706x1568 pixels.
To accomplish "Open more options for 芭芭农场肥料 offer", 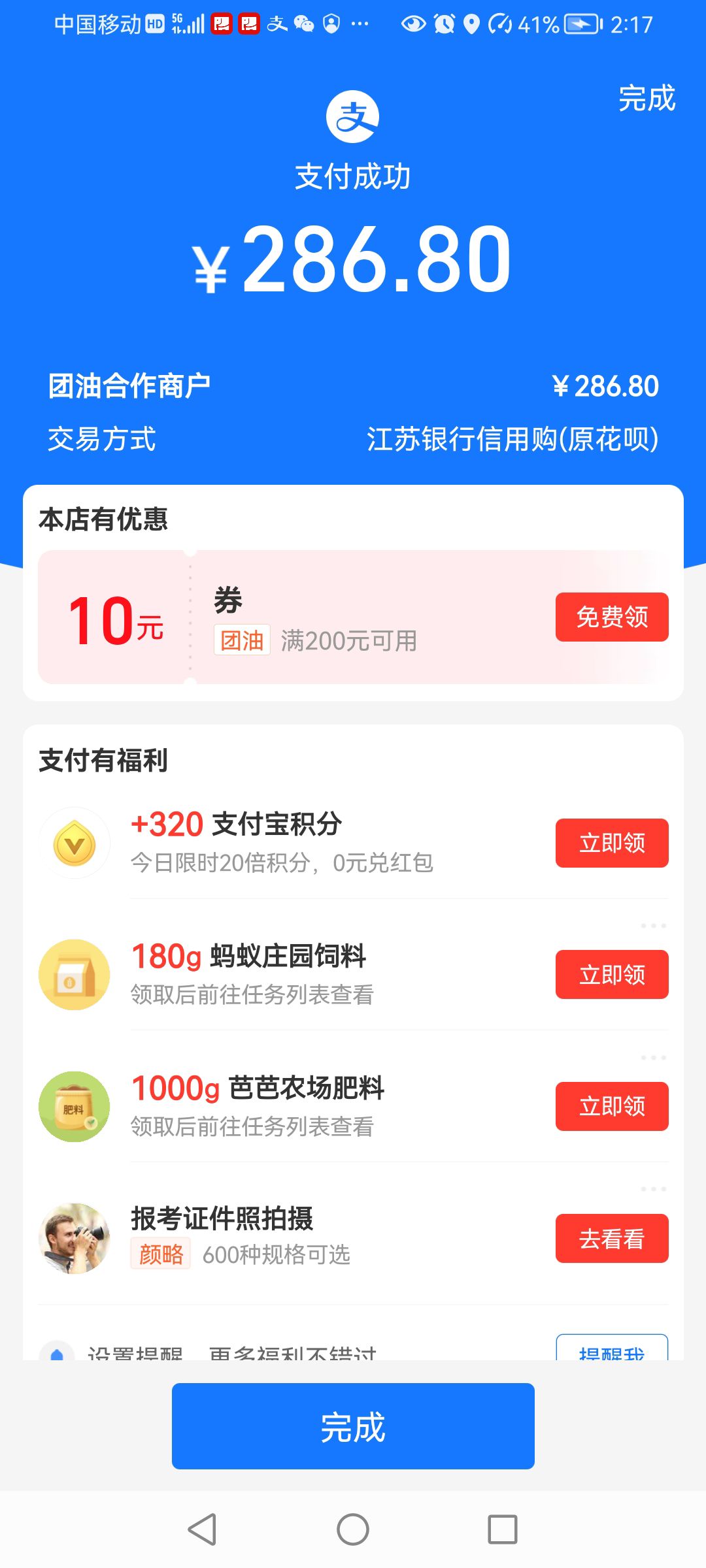I will click(653, 1057).
